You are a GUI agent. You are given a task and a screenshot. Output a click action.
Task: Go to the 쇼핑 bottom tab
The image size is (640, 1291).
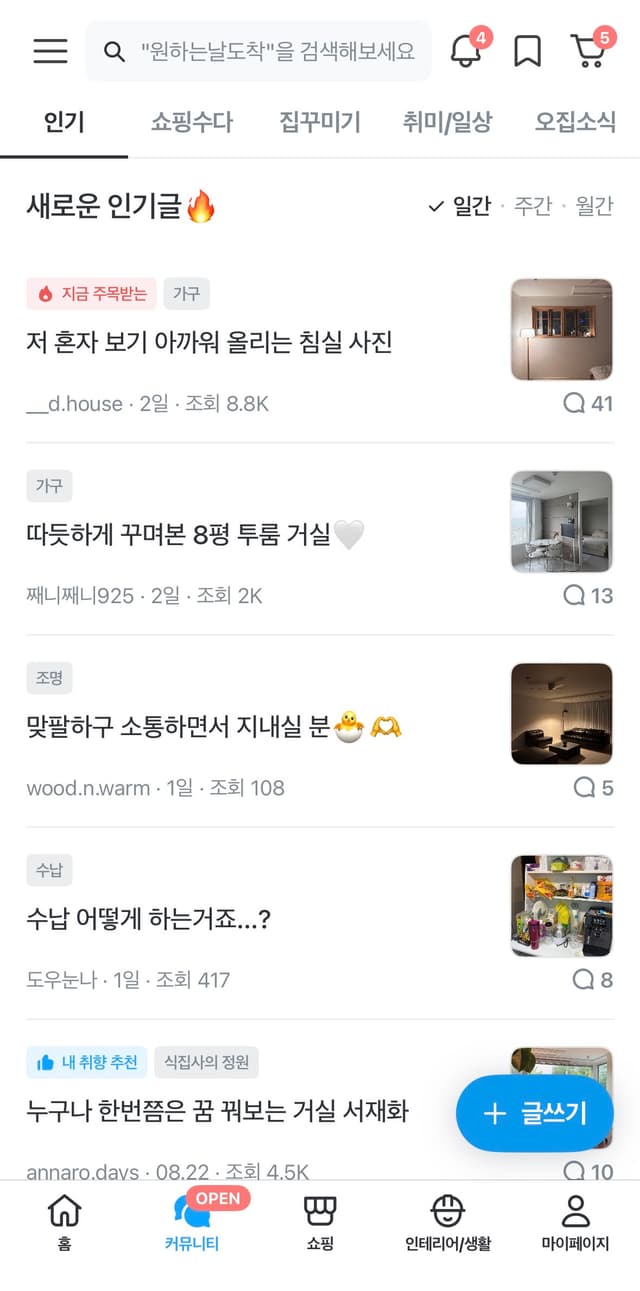(x=320, y=1222)
